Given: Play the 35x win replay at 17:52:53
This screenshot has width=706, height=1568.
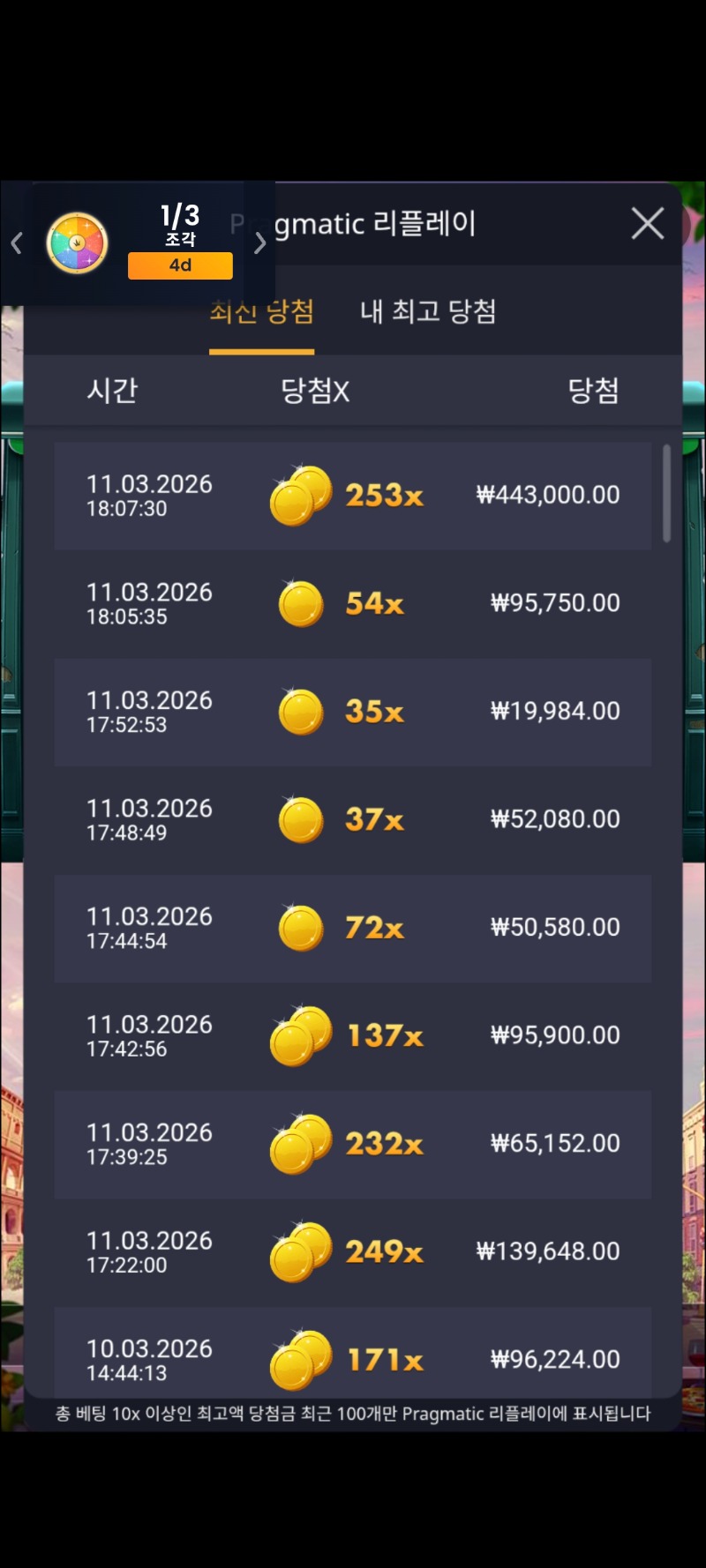Looking at the screenshot, I should click(353, 712).
